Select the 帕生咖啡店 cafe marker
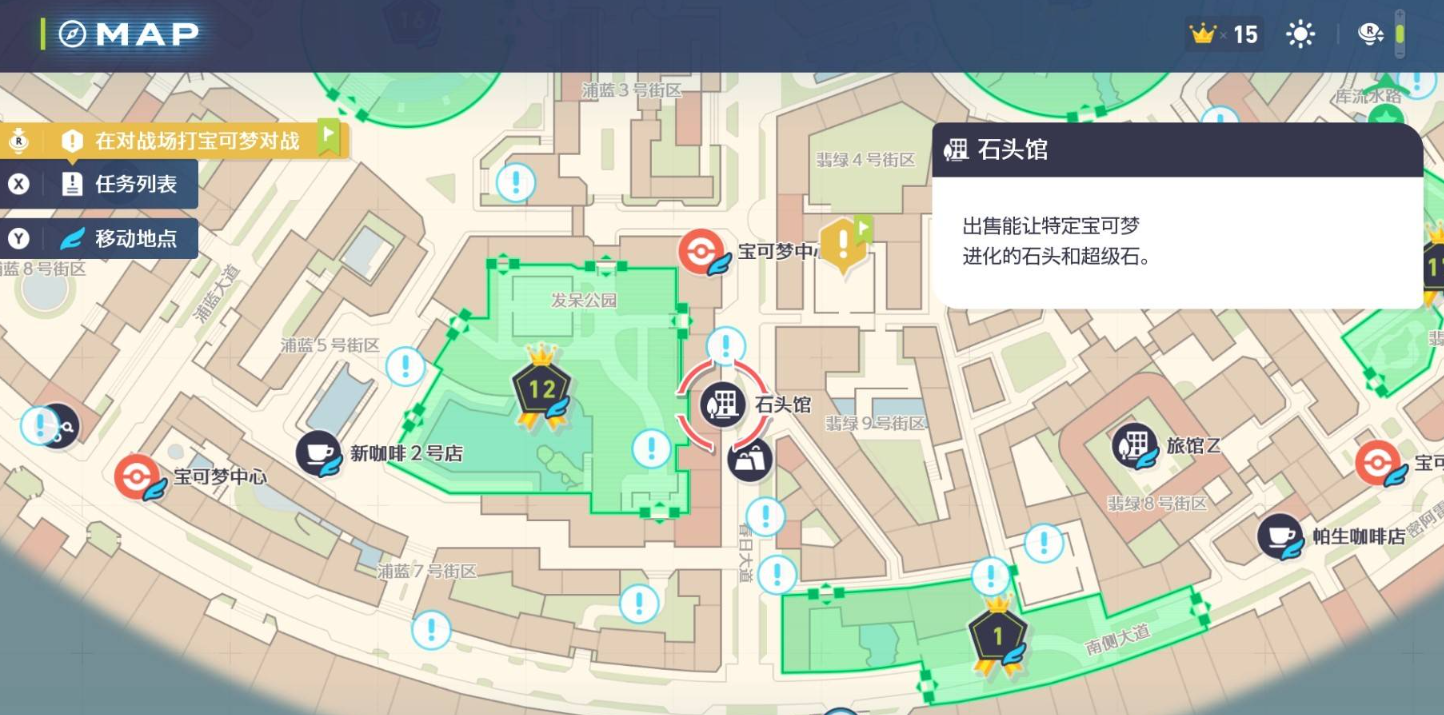This screenshot has width=1444, height=715. click(1280, 536)
